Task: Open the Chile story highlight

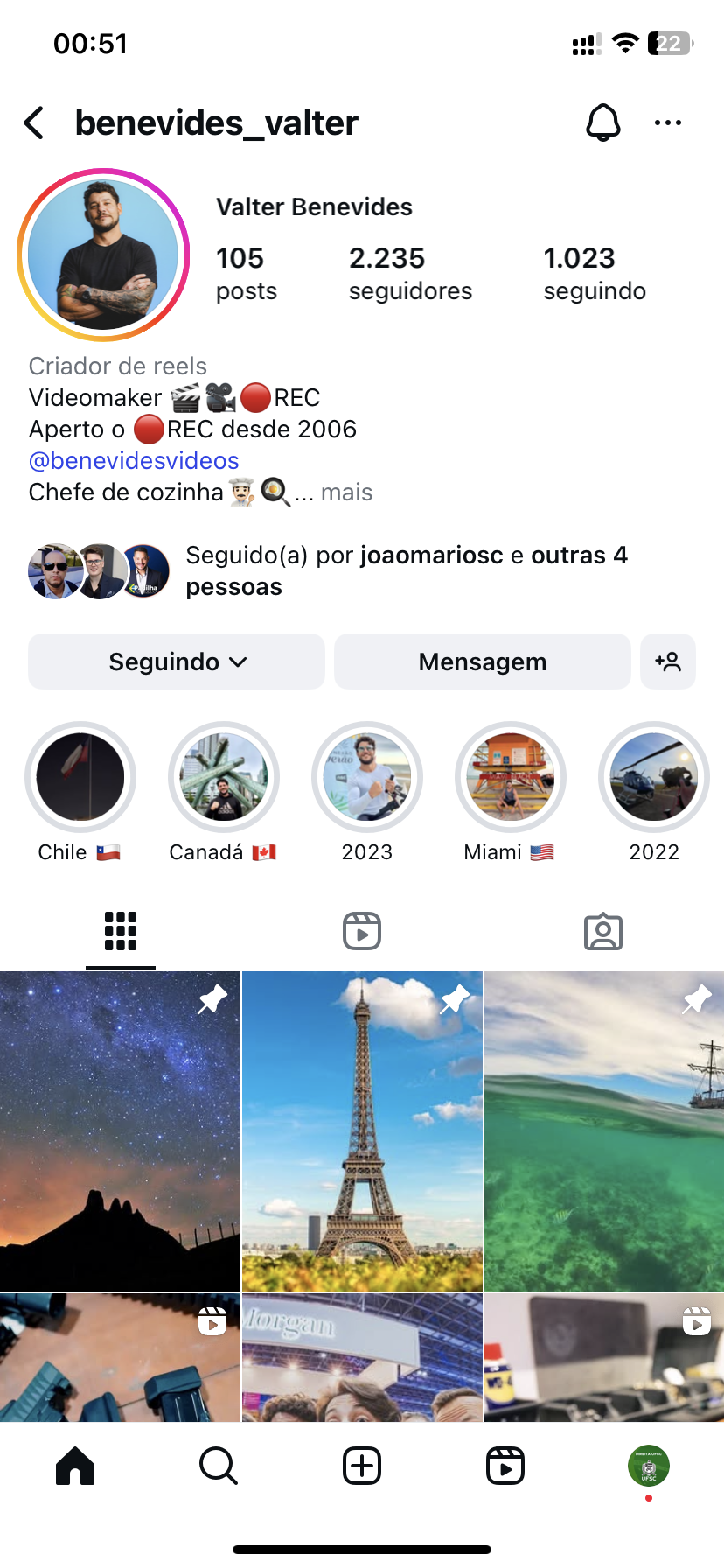Action: coord(80,777)
